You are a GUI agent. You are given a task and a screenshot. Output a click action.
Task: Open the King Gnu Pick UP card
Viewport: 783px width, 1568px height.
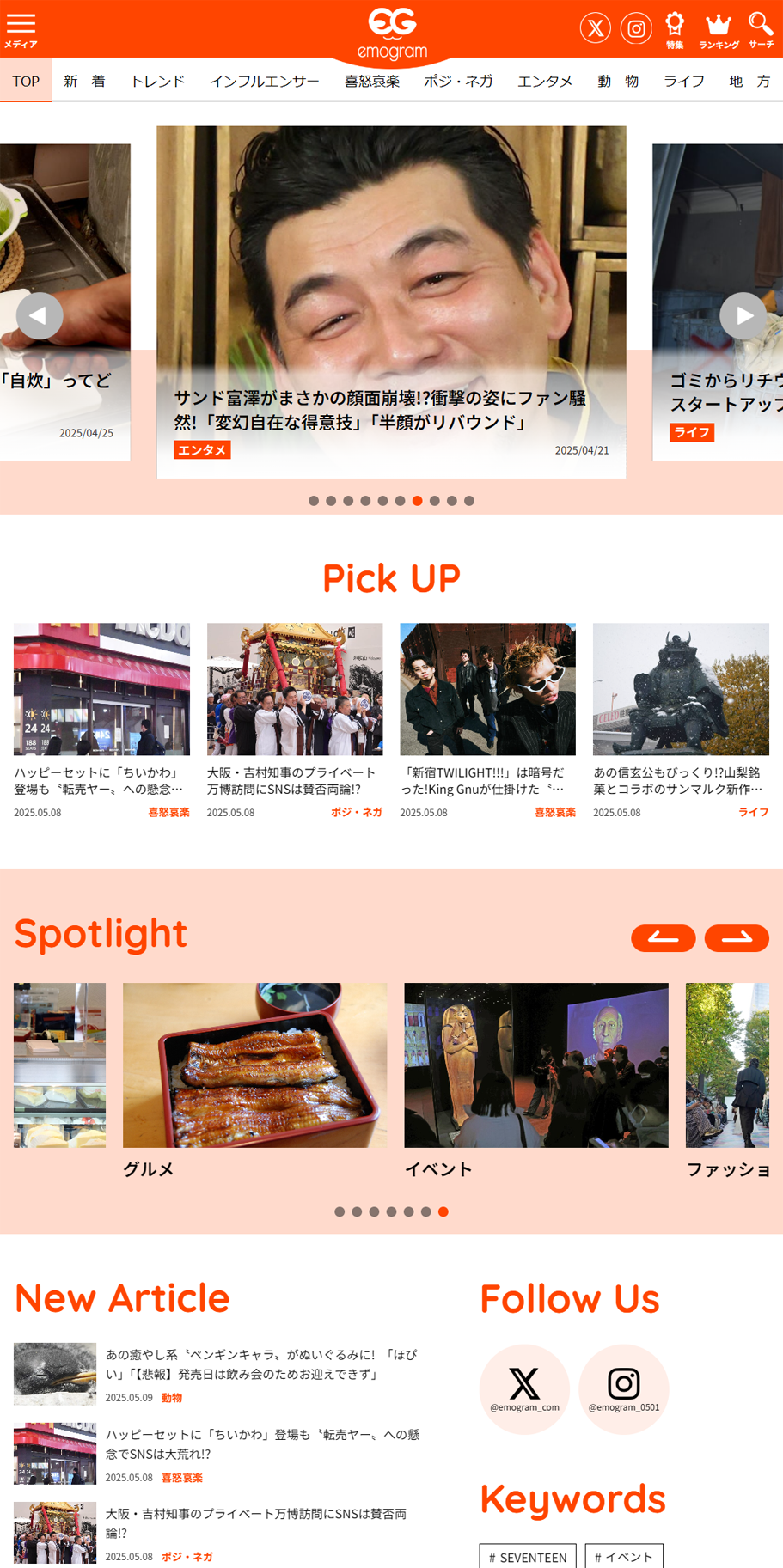pyautogui.click(x=487, y=721)
